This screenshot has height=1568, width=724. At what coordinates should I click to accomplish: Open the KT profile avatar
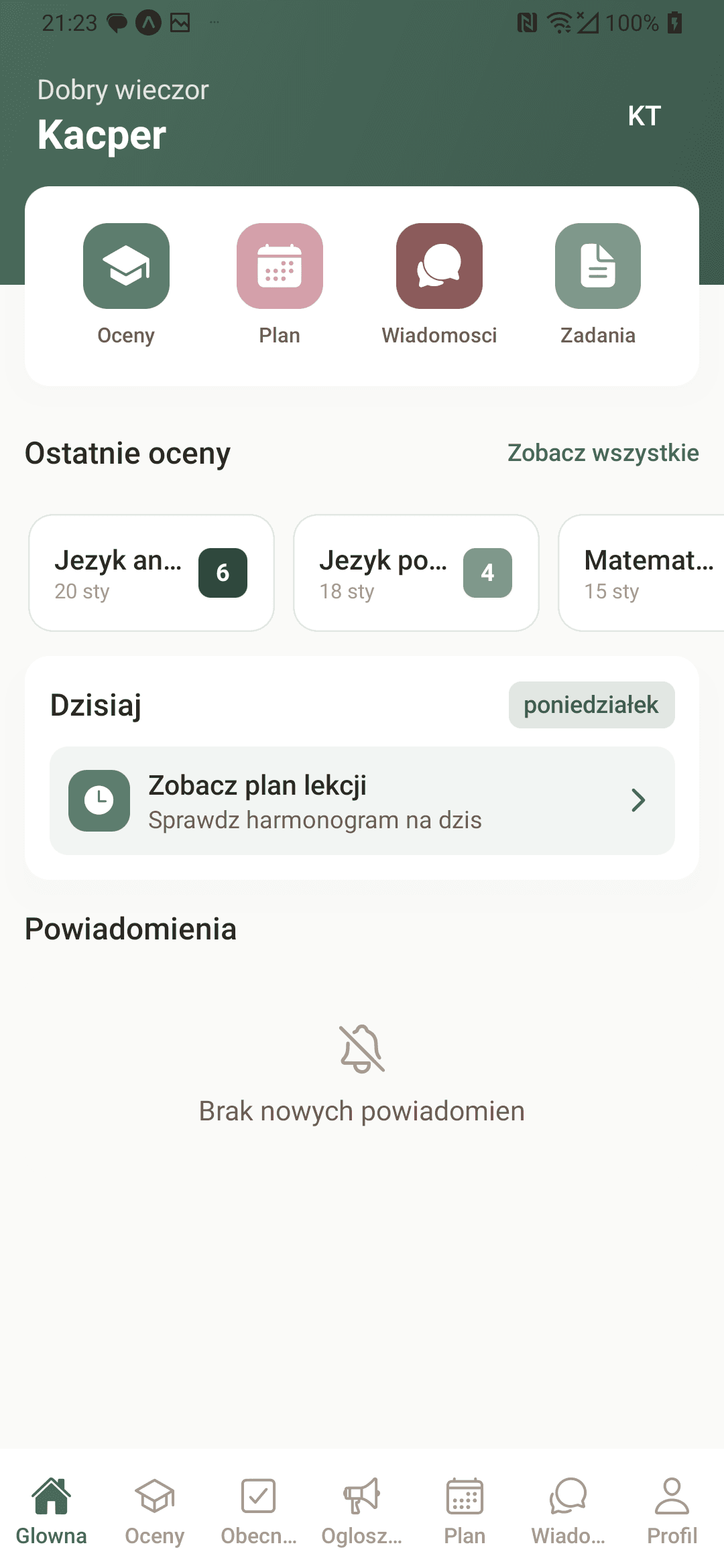[644, 115]
